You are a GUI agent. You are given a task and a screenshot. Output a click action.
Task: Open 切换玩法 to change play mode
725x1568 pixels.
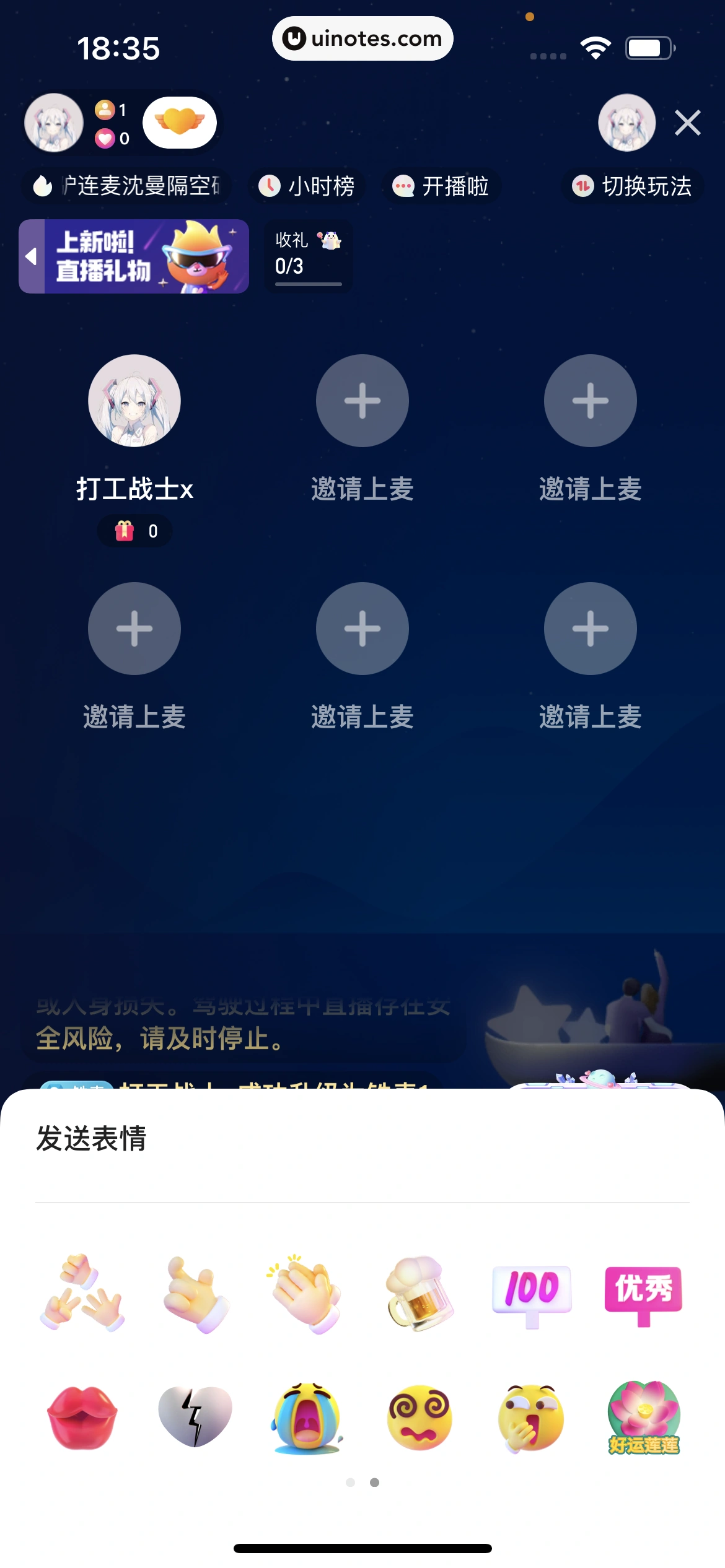point(631,186)
